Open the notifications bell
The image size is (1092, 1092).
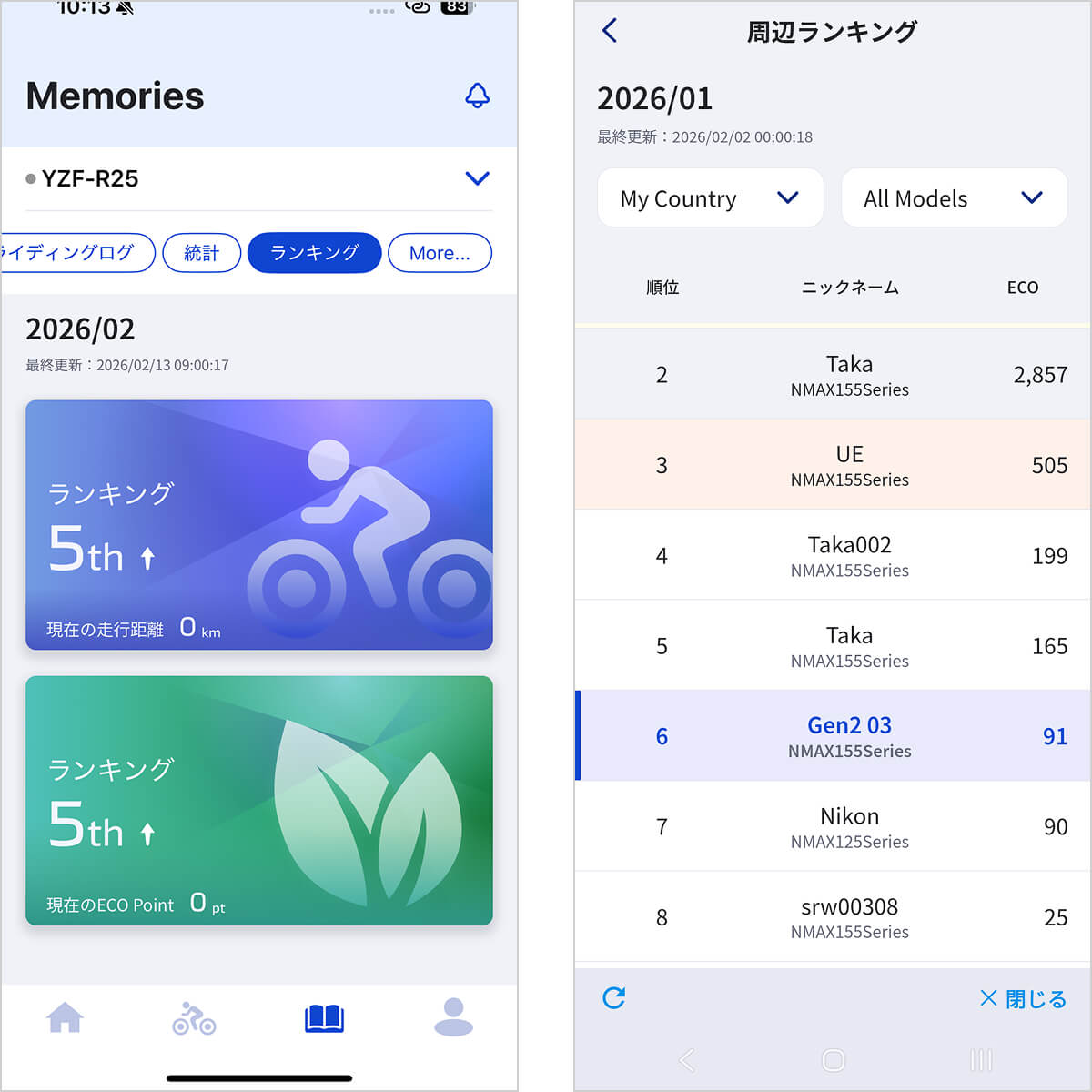click(x=477, y=96)
